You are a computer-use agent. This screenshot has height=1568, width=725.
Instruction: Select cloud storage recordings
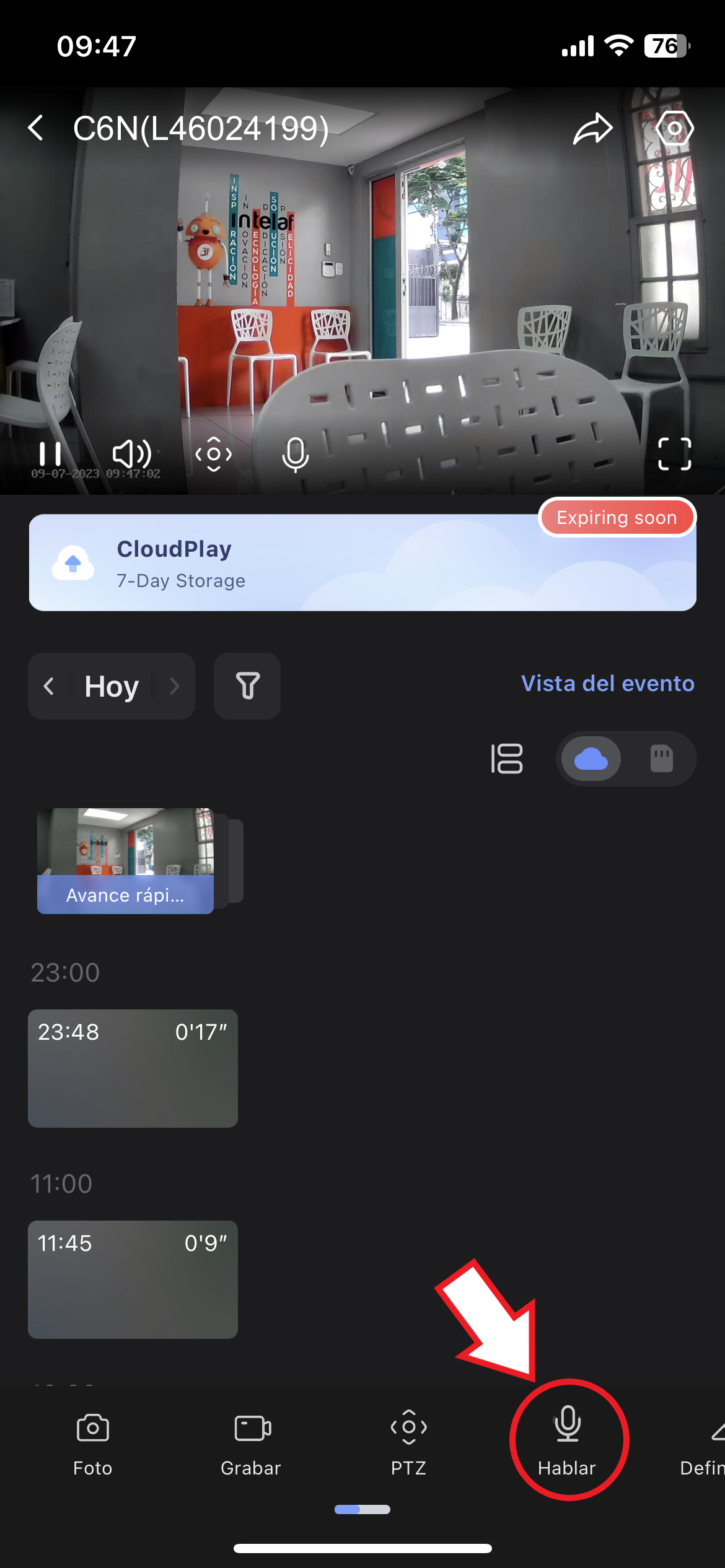tap(591, 759)
